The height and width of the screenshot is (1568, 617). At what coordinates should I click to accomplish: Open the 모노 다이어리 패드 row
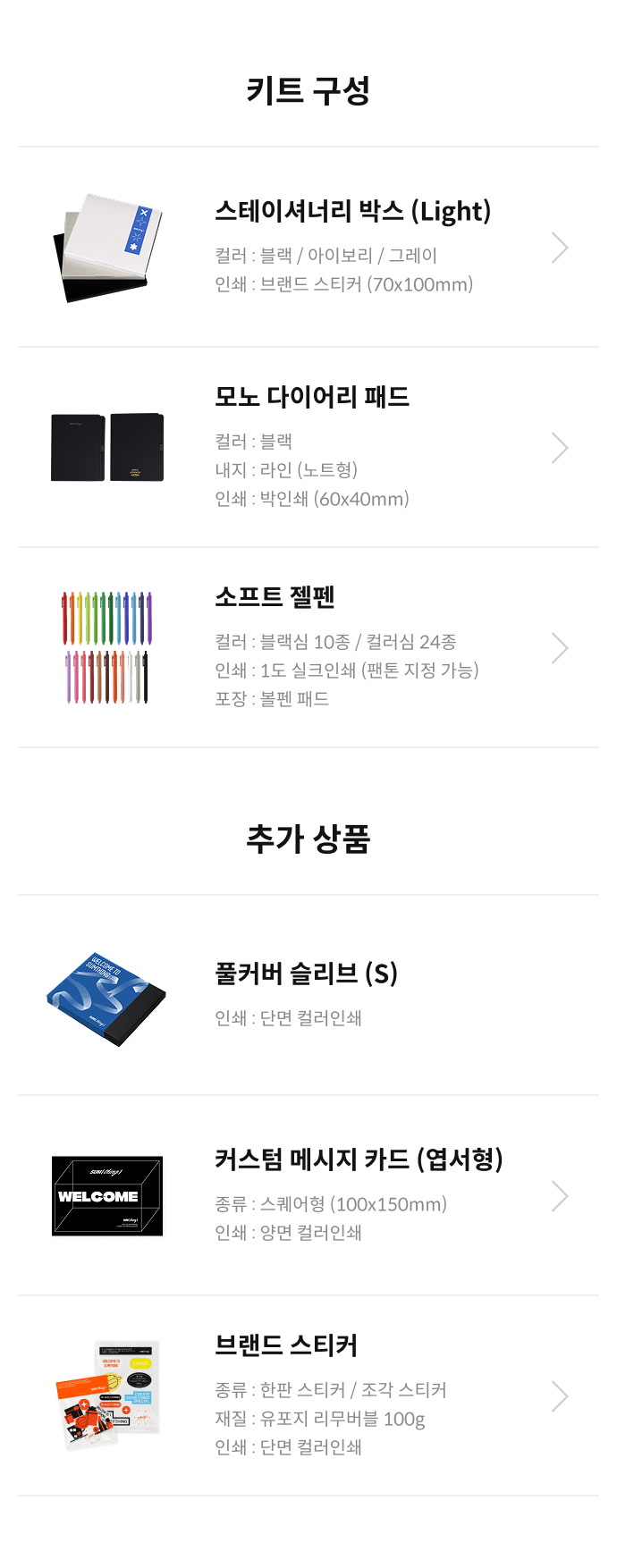click(x=308, y=447)
